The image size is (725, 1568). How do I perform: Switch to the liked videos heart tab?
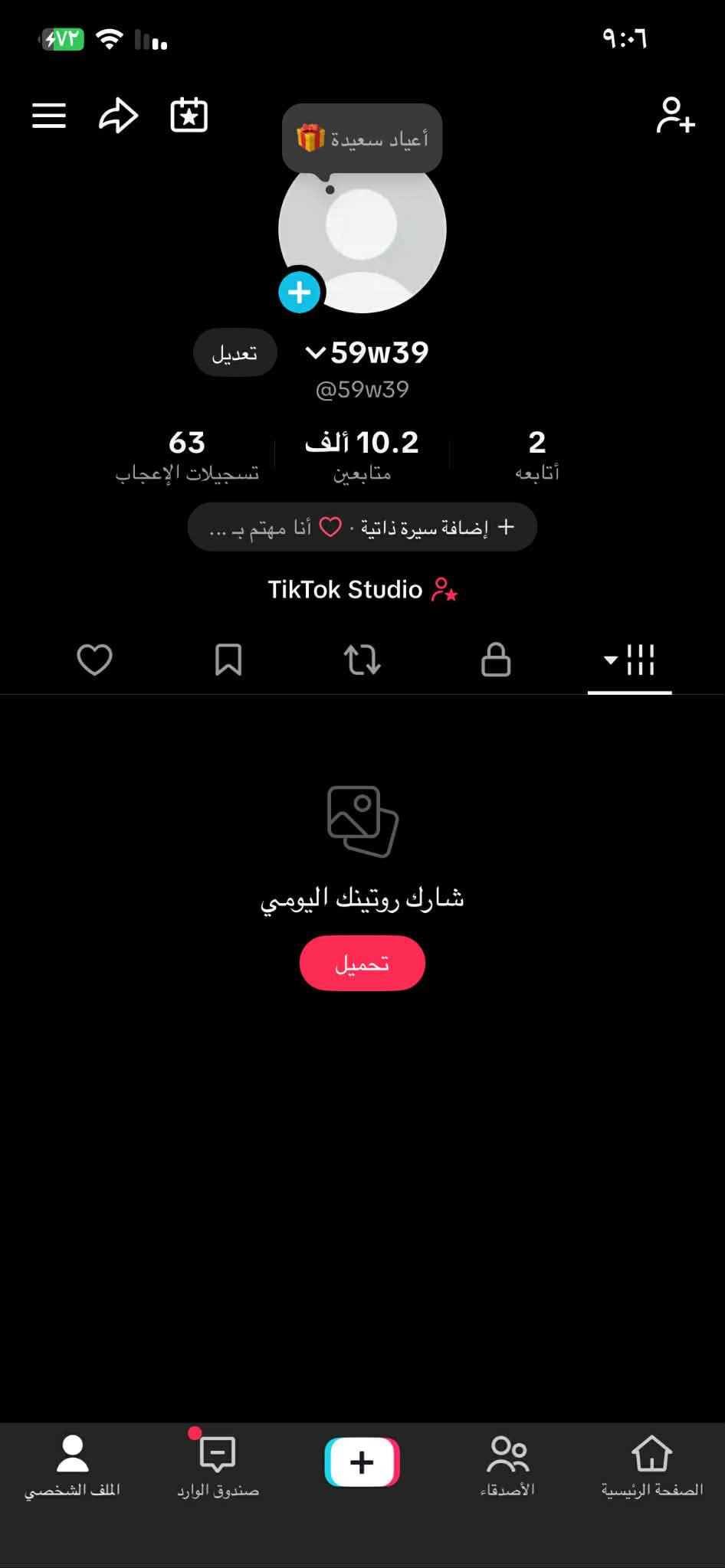point(95,660)
